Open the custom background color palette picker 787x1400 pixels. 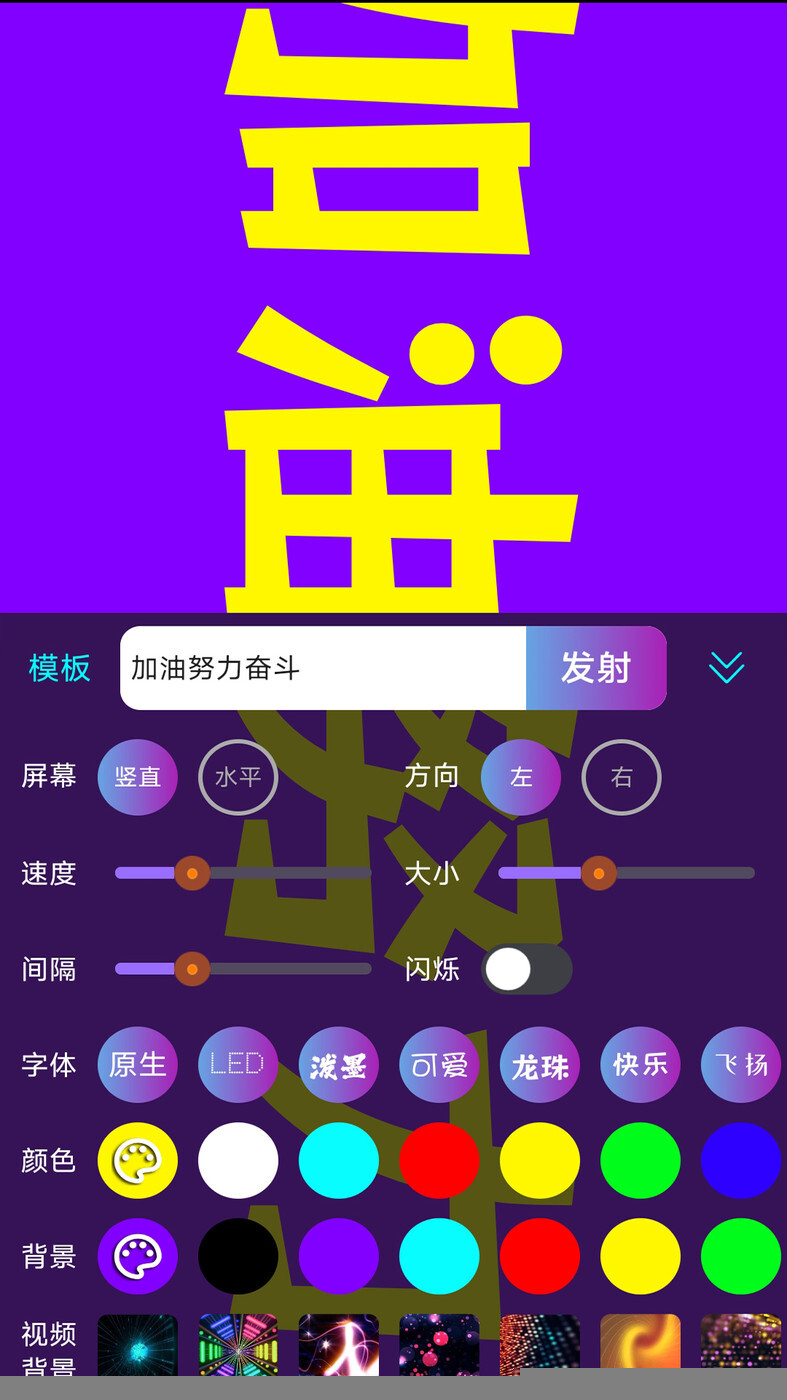(137, 1256)
